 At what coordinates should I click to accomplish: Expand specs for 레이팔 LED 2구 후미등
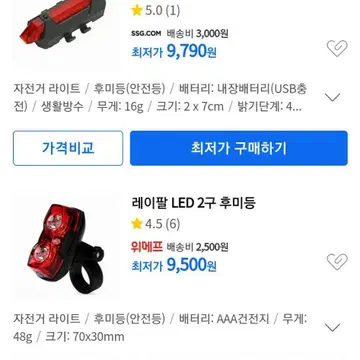[x=332, y=327]
